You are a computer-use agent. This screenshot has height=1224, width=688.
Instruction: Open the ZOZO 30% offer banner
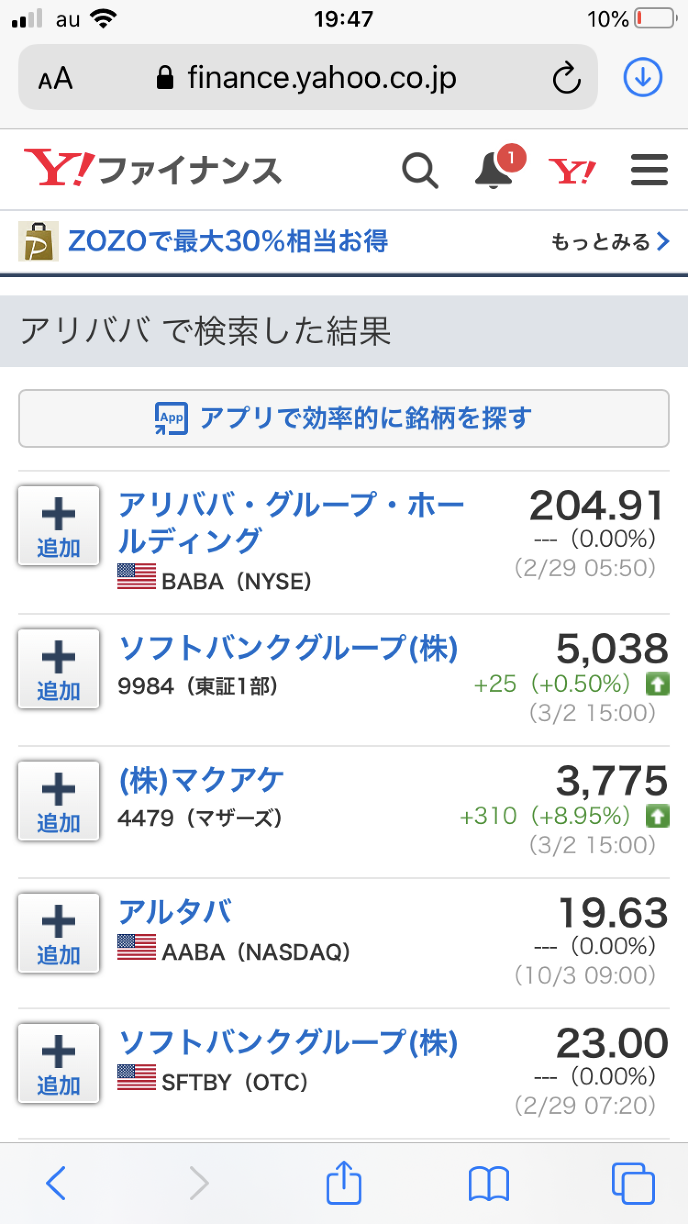click(228, 241)
